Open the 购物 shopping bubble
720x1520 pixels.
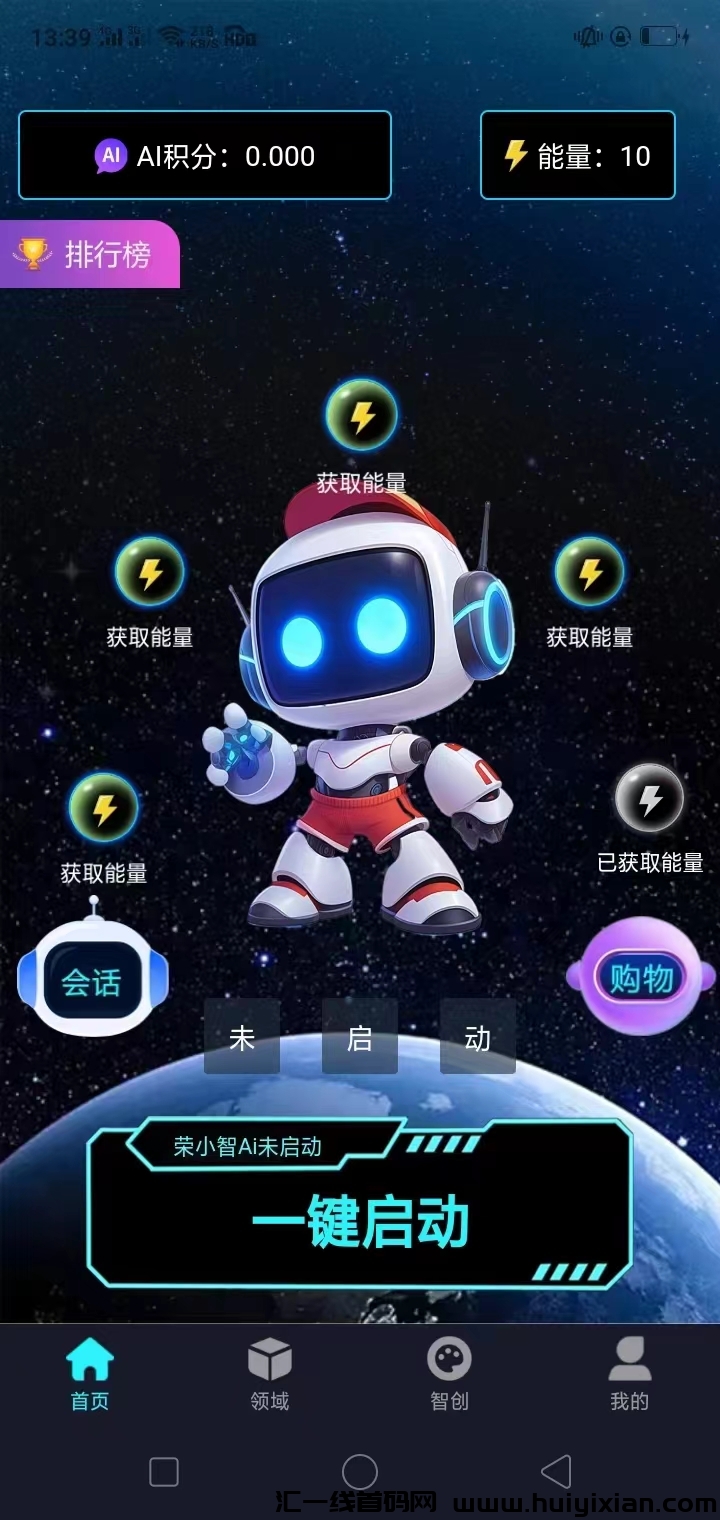(641, 976)
